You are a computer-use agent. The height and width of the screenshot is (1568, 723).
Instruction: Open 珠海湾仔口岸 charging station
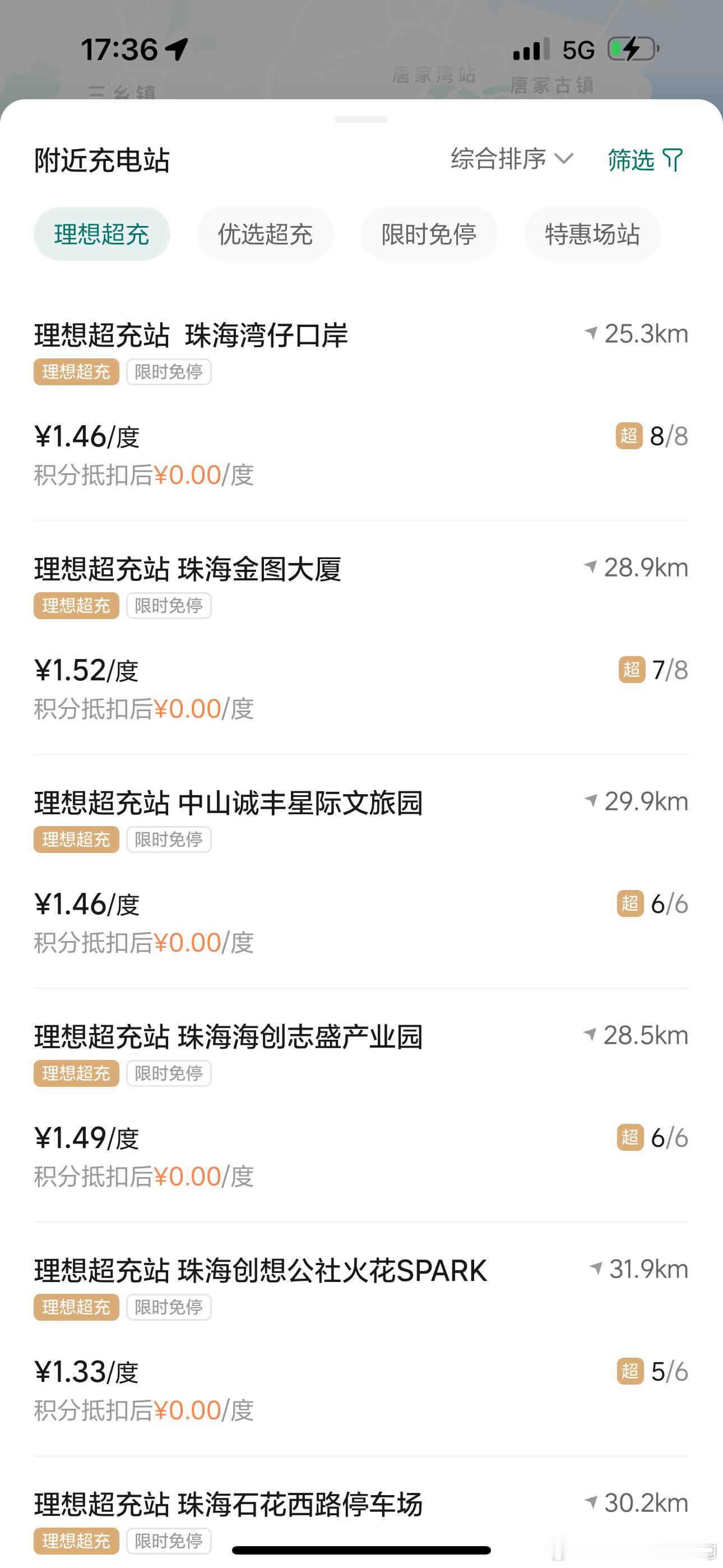click(x=361, y=404)
